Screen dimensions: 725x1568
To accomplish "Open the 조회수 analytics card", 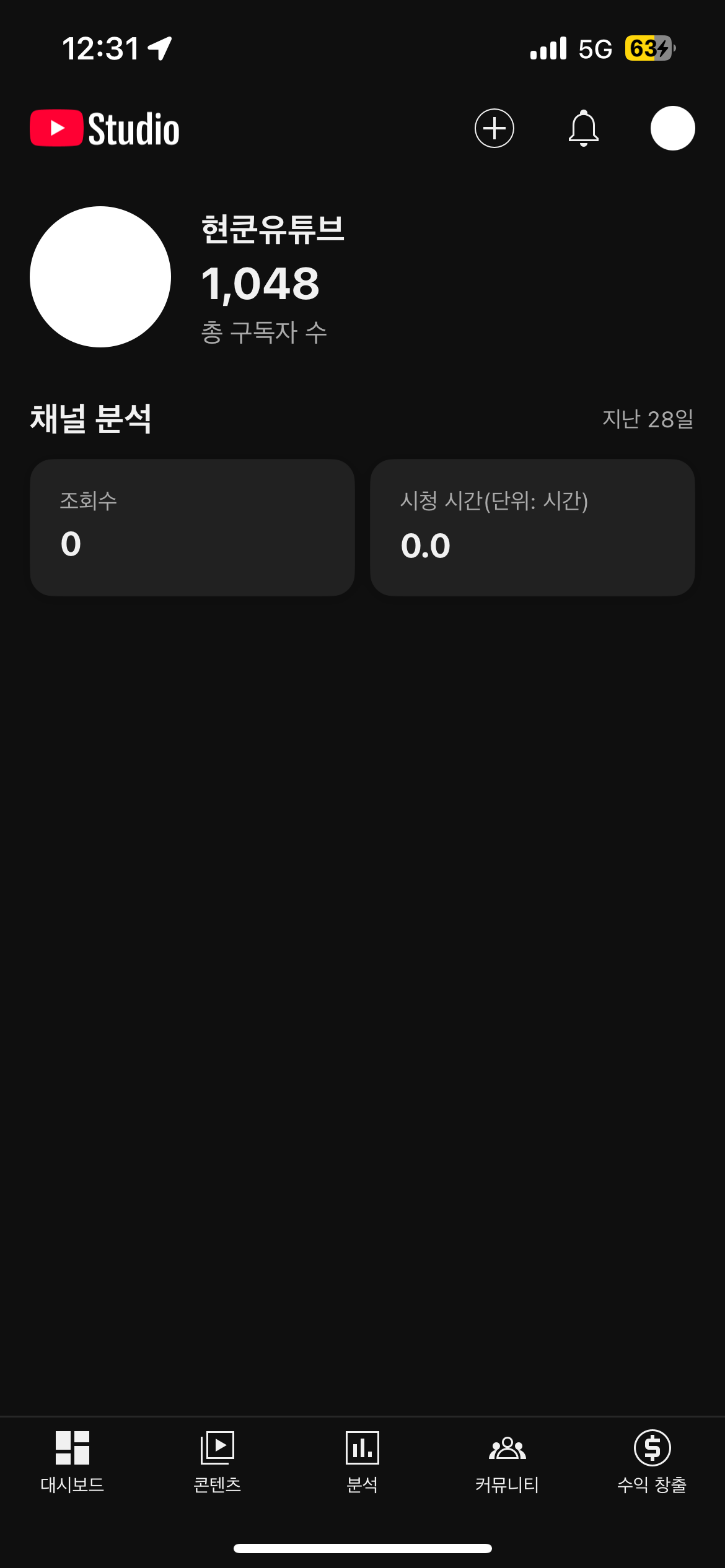I will [192, 527].
